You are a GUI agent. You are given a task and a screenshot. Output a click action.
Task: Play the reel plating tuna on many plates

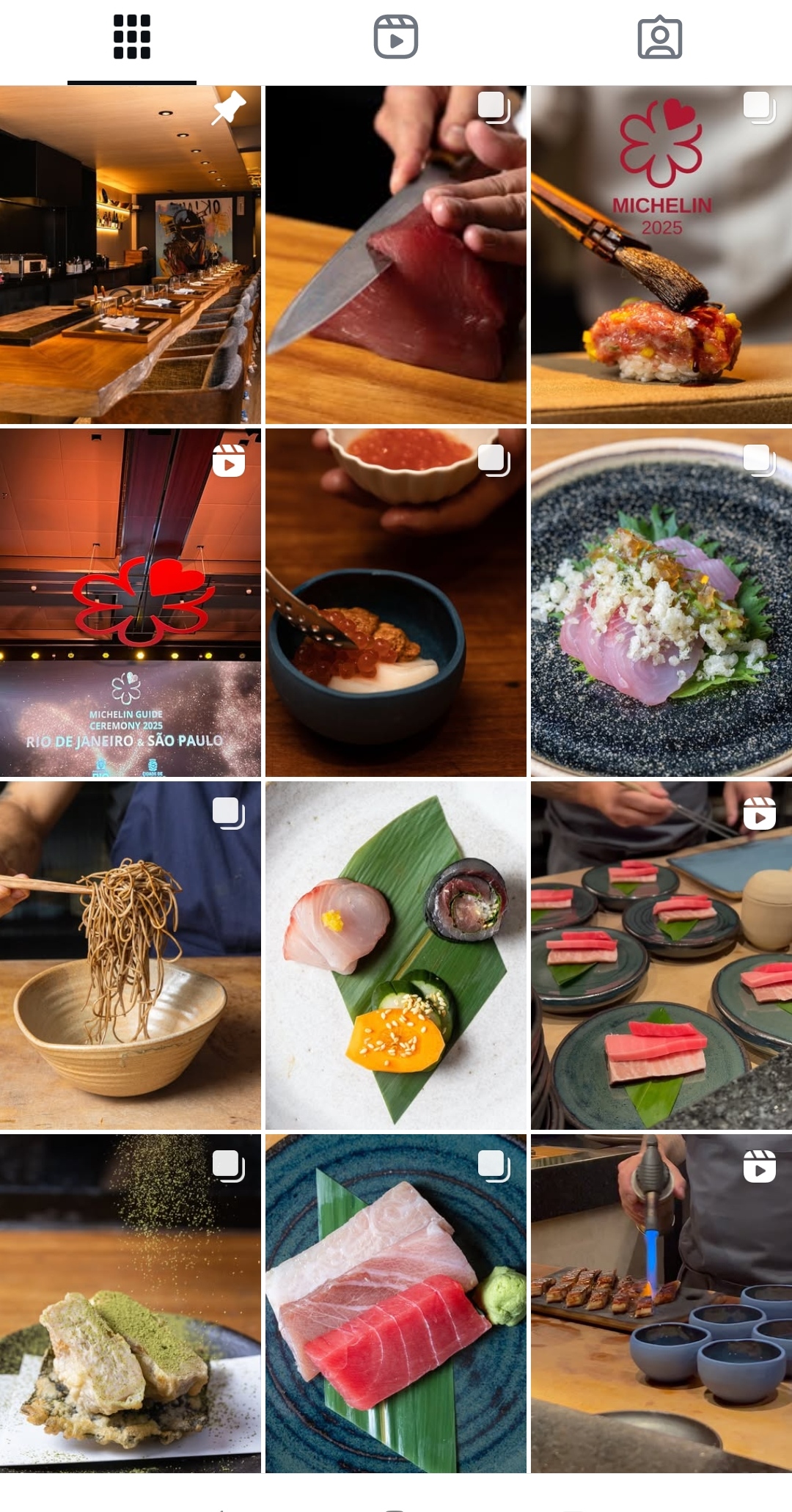[661, 955]
